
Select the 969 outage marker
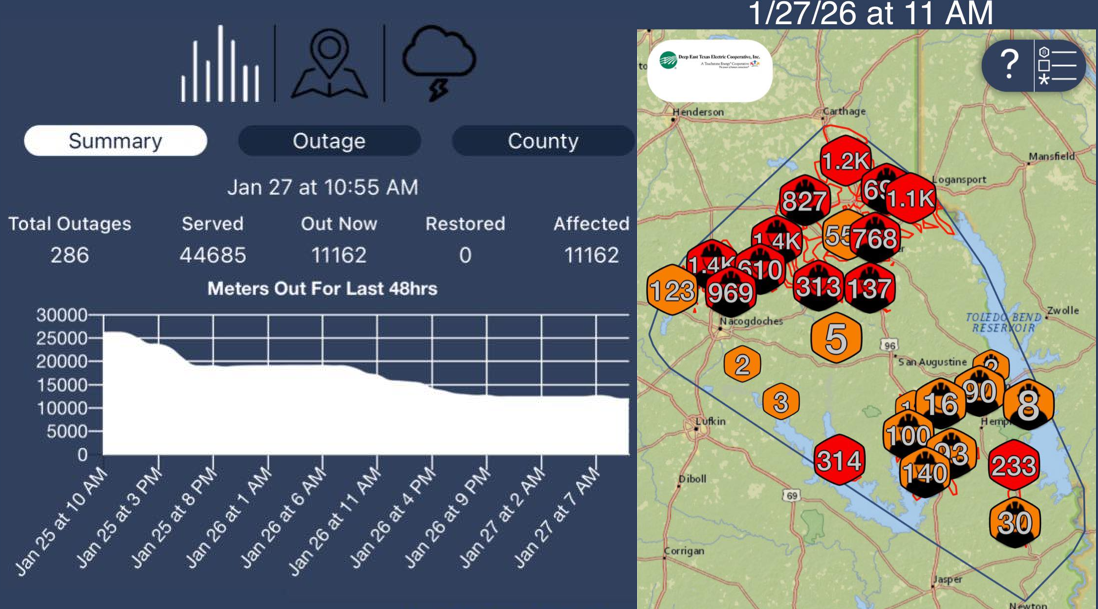coord(729,294)
